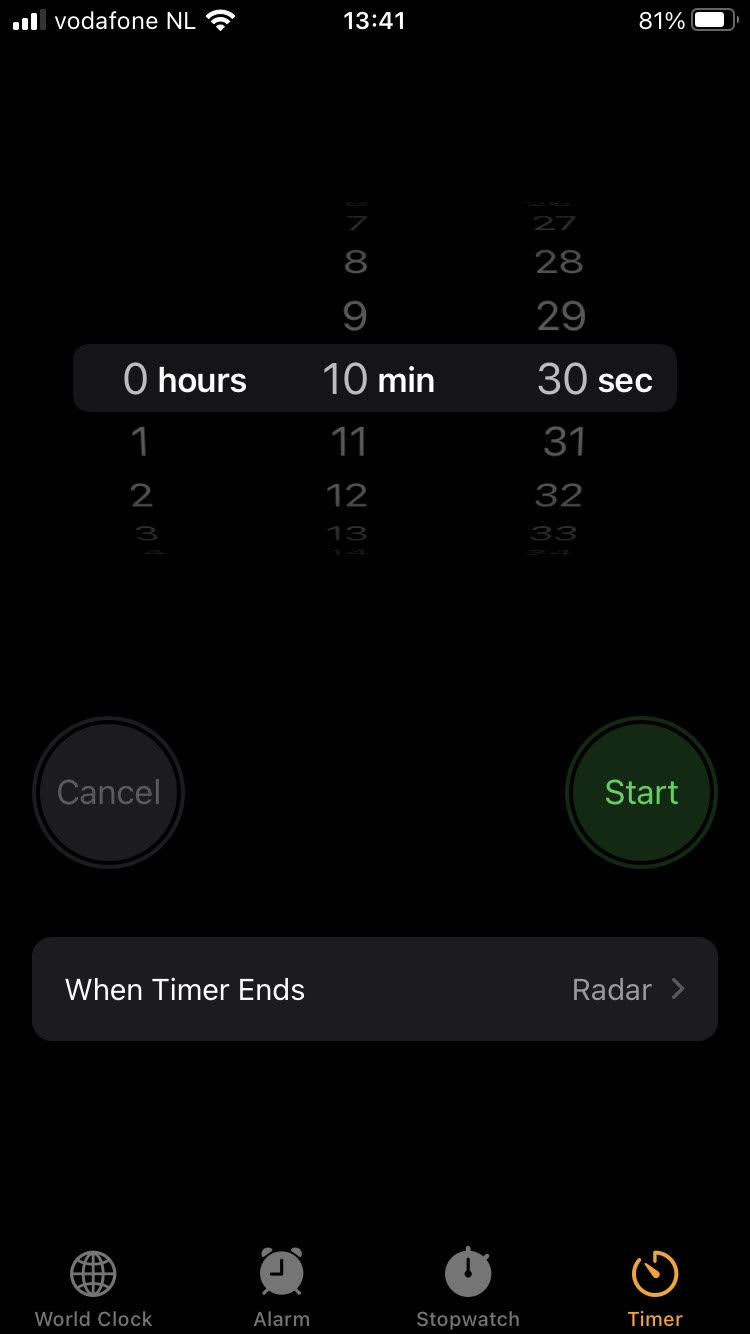The width and height of the screenshot is (750, 1334).
Task: Choose 31 in the seconds wheel
Action: point(564,441)
